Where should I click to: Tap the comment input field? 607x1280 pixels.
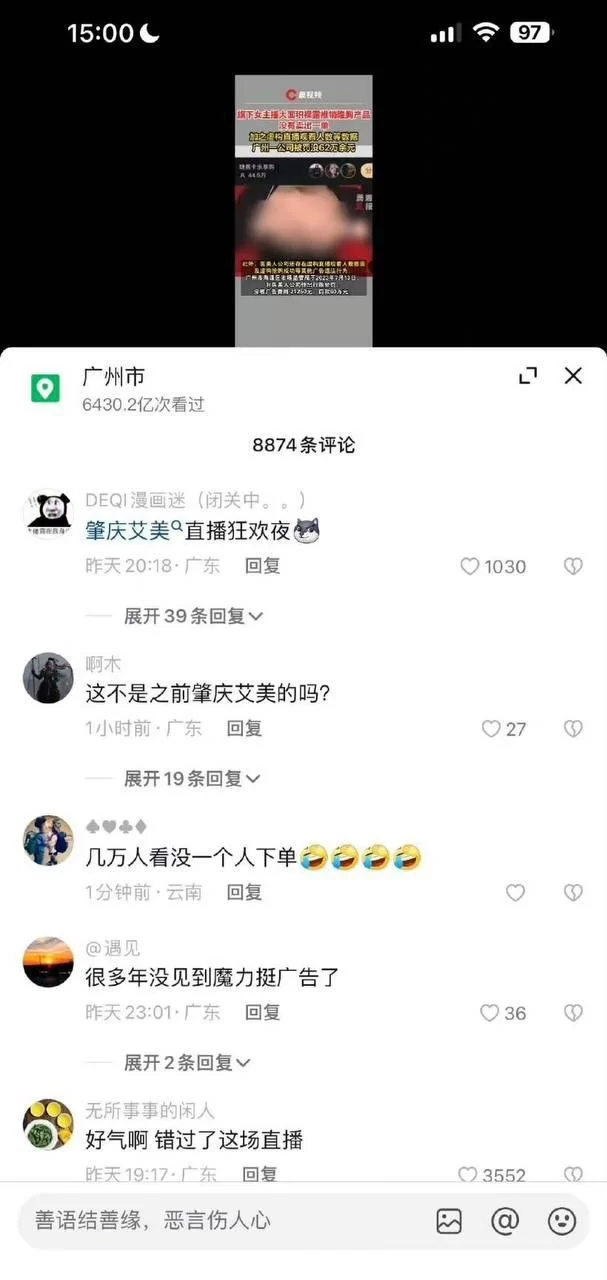pyautogui.click(x=220, y=1221)
